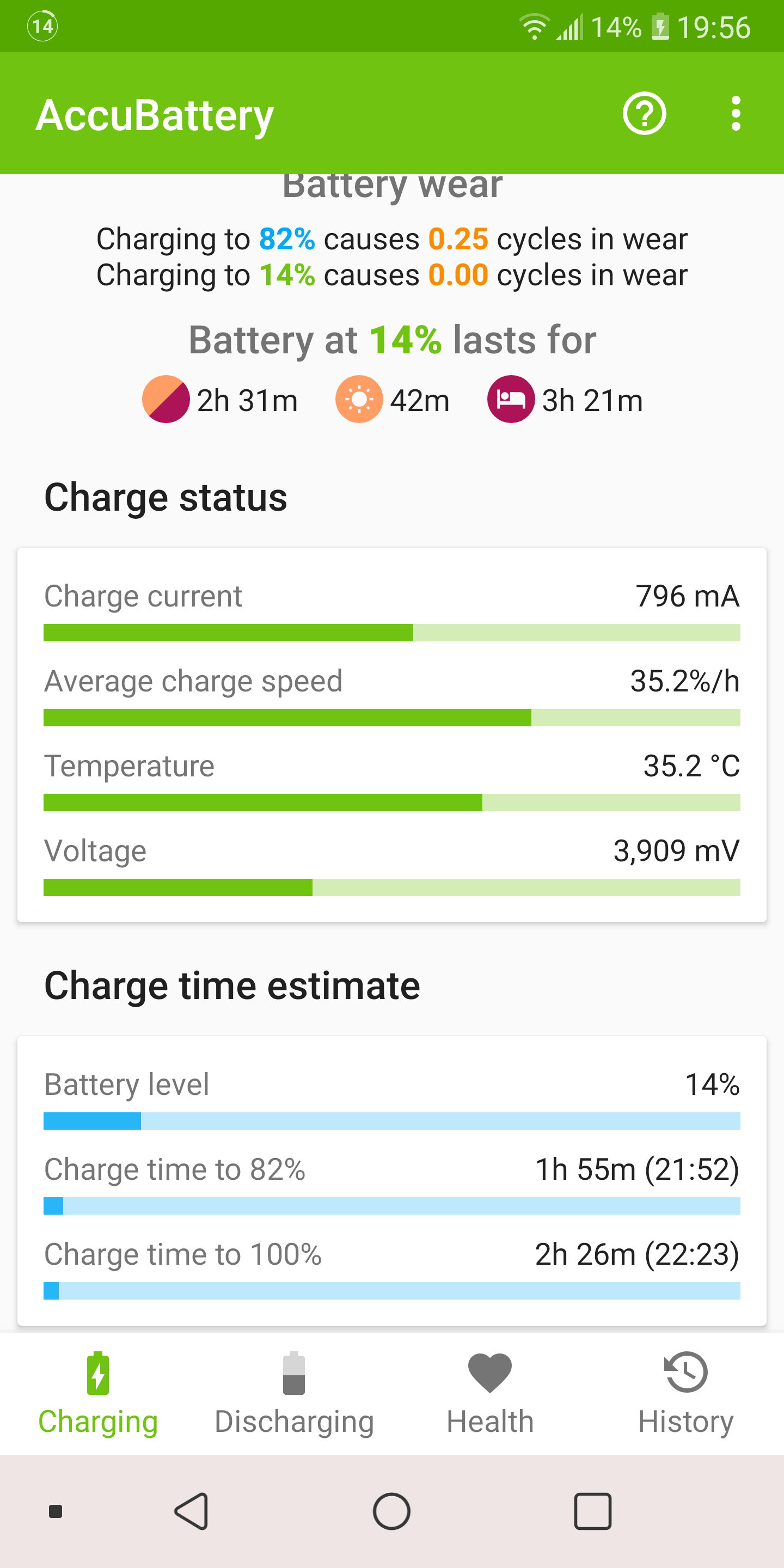
Task: Open the help question mark icon
Action: click(x=644, y=114)
